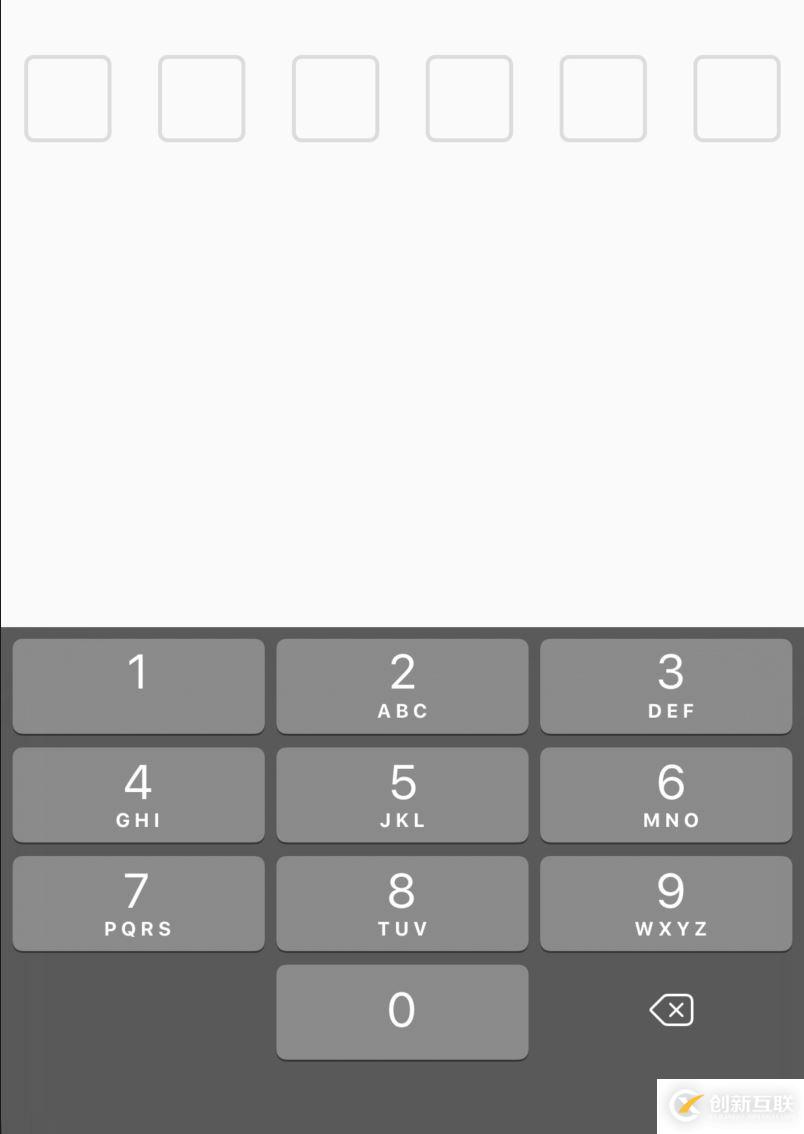Tap the 0 key

(402, 1011)
